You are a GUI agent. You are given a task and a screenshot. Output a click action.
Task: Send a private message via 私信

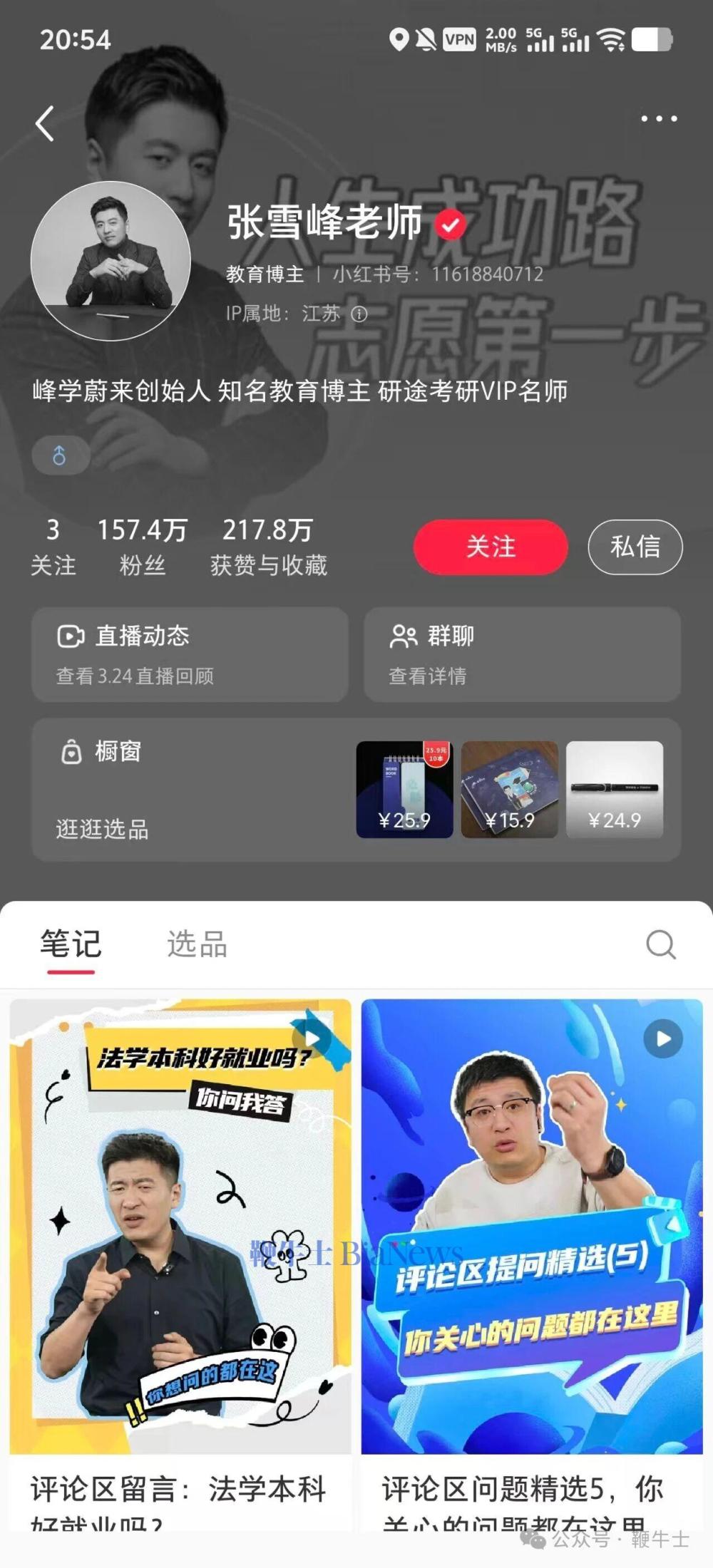pos(635,547)
